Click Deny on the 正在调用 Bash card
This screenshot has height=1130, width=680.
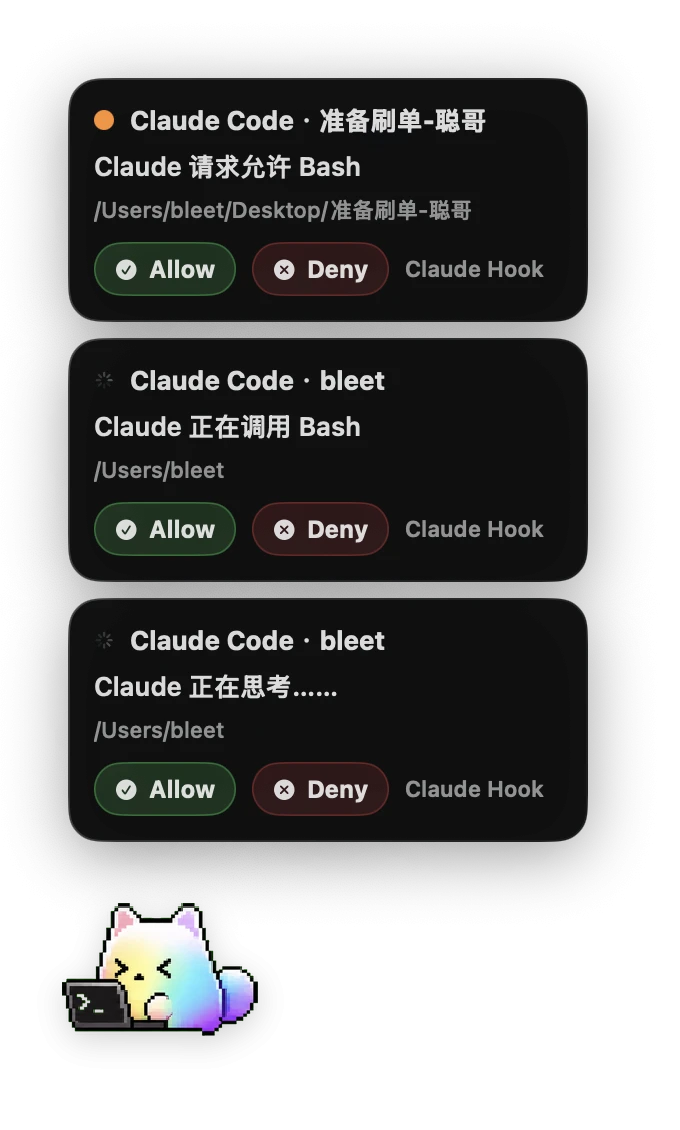point(321,530)
